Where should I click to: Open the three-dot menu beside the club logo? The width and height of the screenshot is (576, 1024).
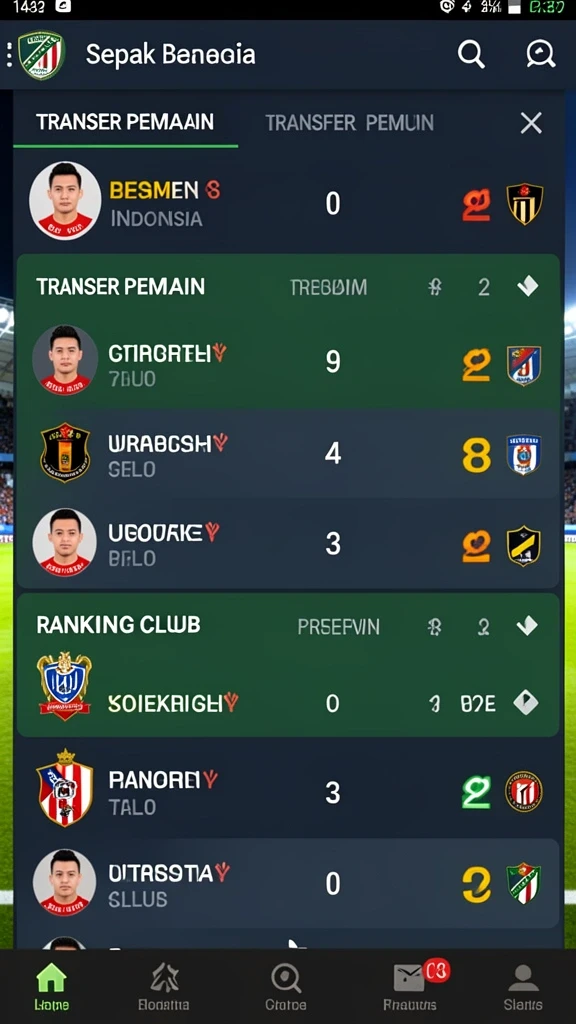[x=8, y=55]
